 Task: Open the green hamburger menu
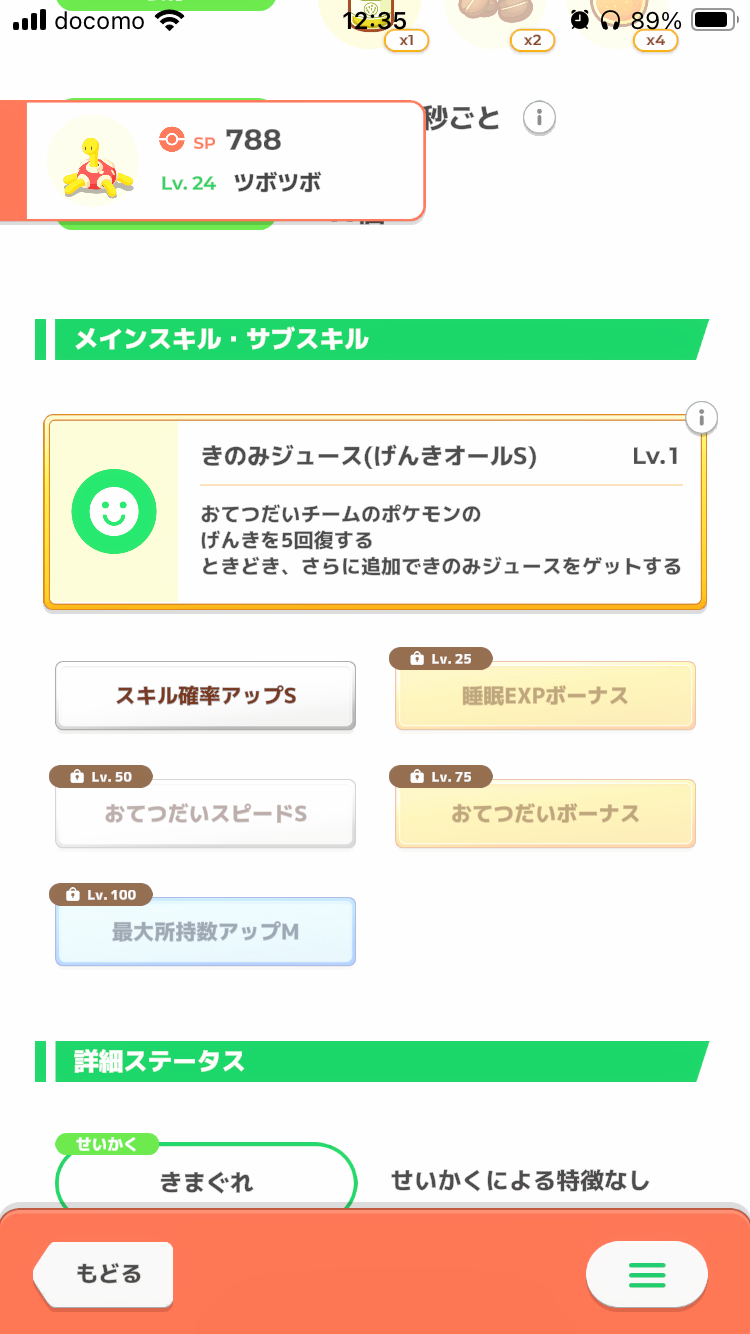(646, 1274)
